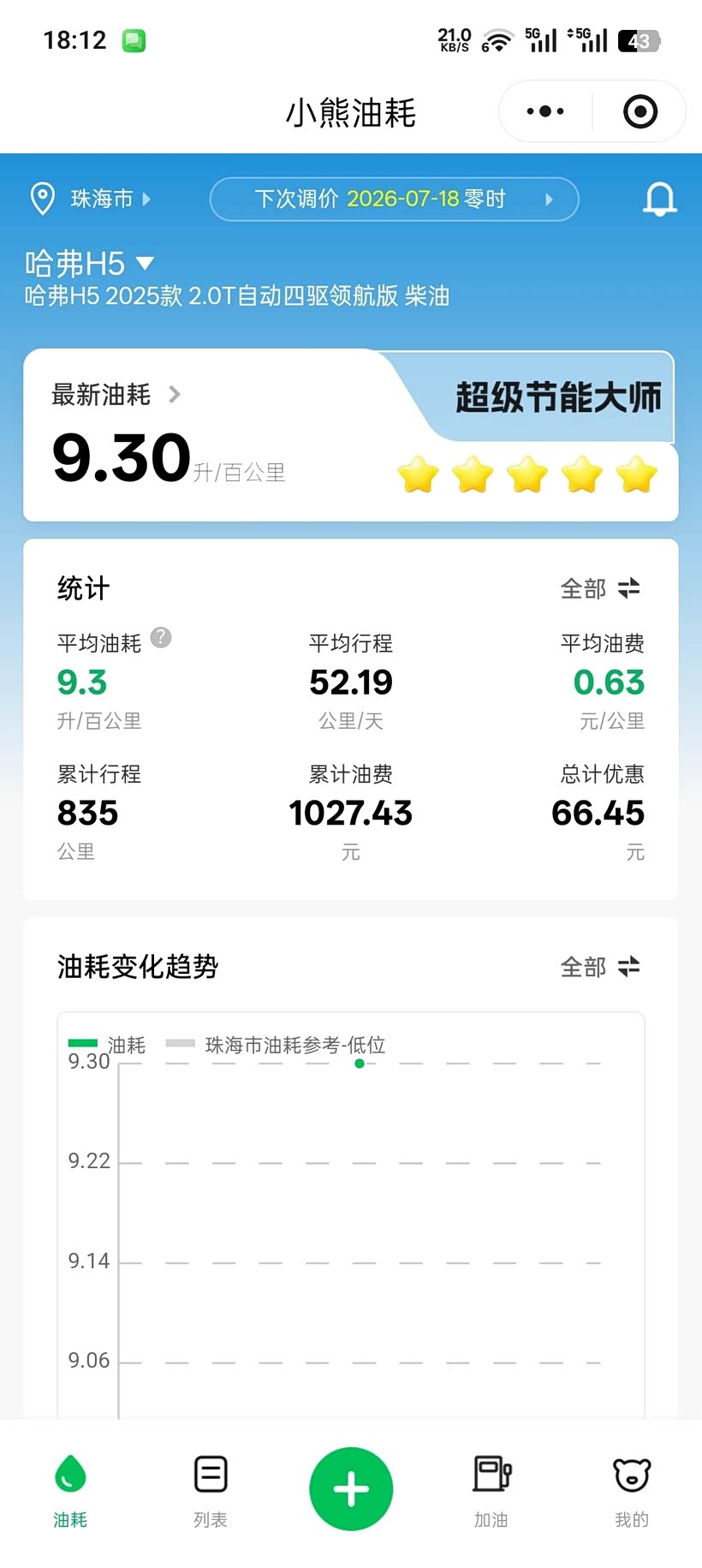702x1568 pixels.
Task: Switch the 油耗变化趋势 range from 全部
Action: point(600,967)
